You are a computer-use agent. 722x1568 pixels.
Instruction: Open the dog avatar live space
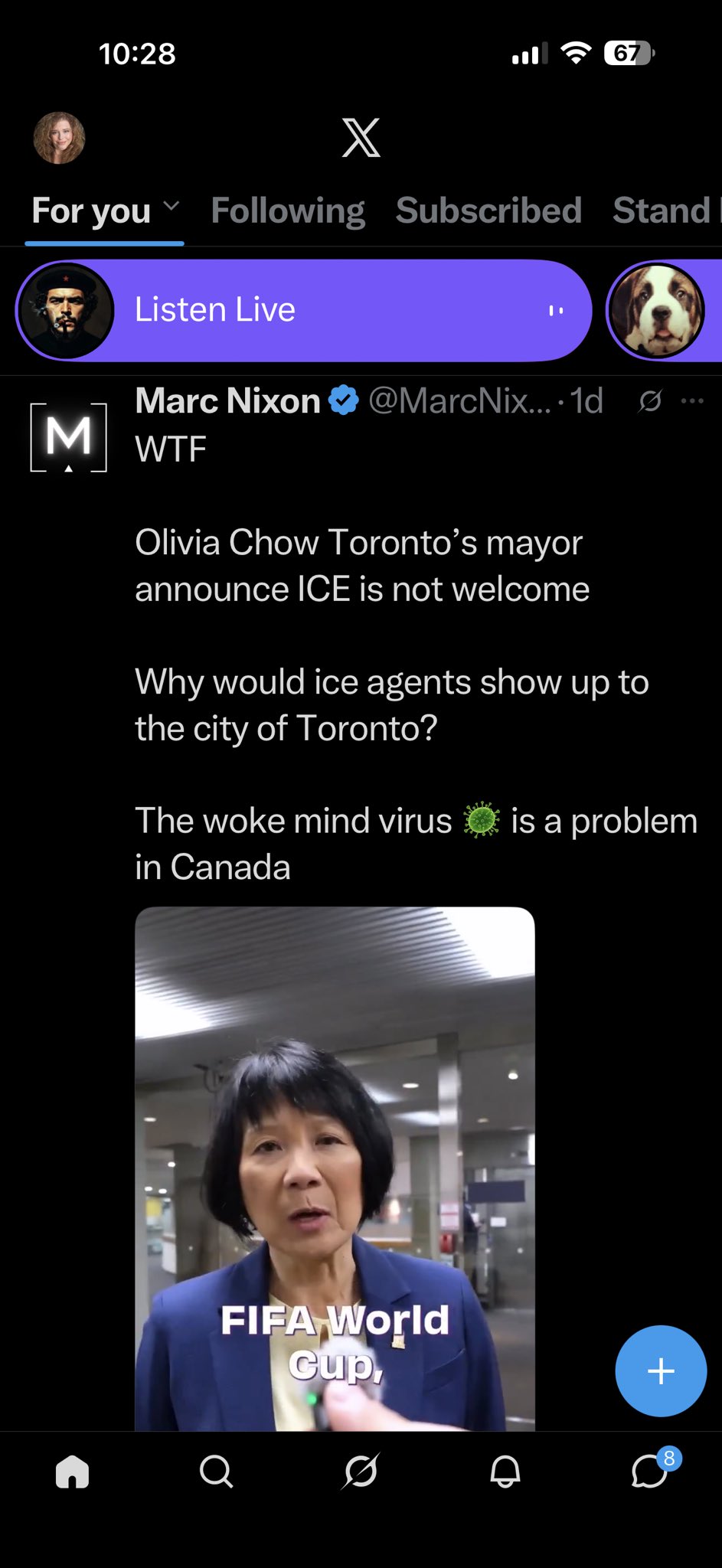point(656,310)
